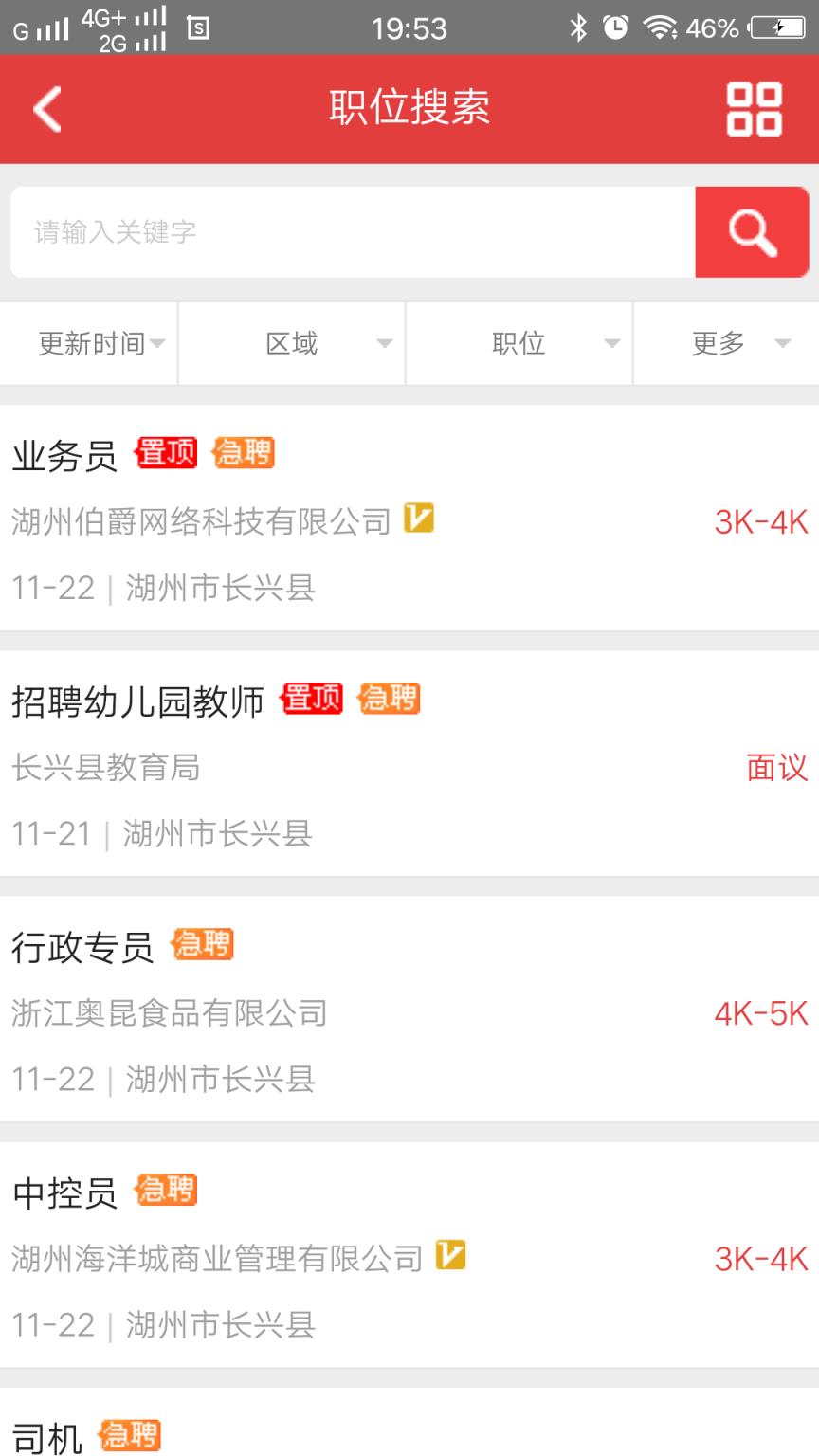
Task: Tap the 急聘 tag on 业务员 listing
Action: click(245, 453)
